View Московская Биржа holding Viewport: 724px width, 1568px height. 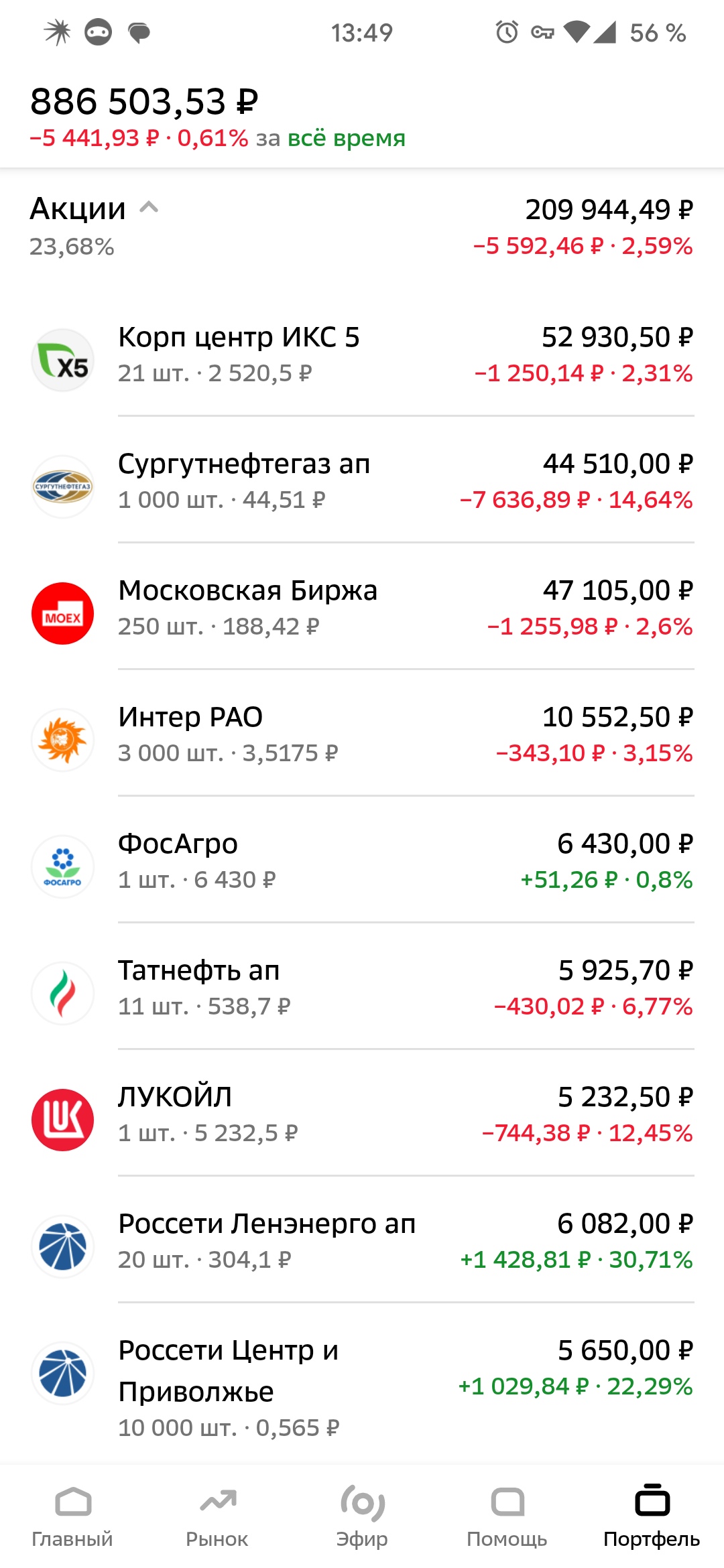coord(362,608)
